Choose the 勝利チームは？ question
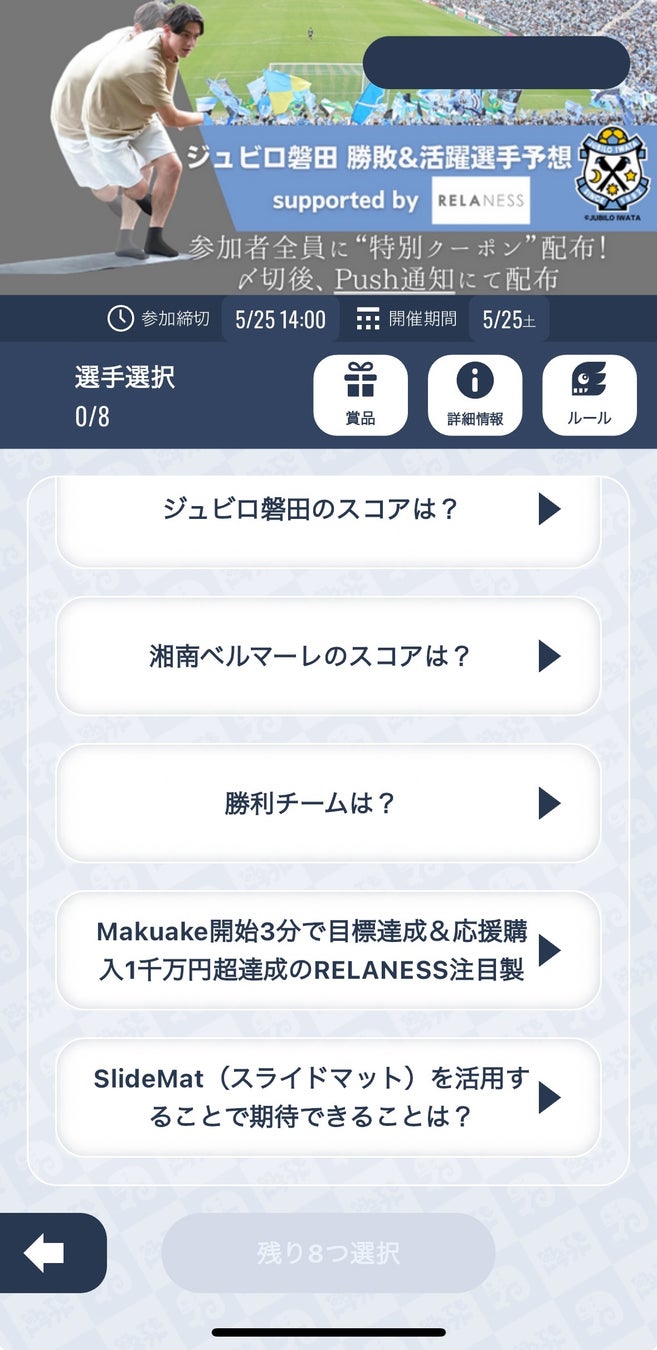Viewport: 657px width, 1350px height. pos(328,803)
